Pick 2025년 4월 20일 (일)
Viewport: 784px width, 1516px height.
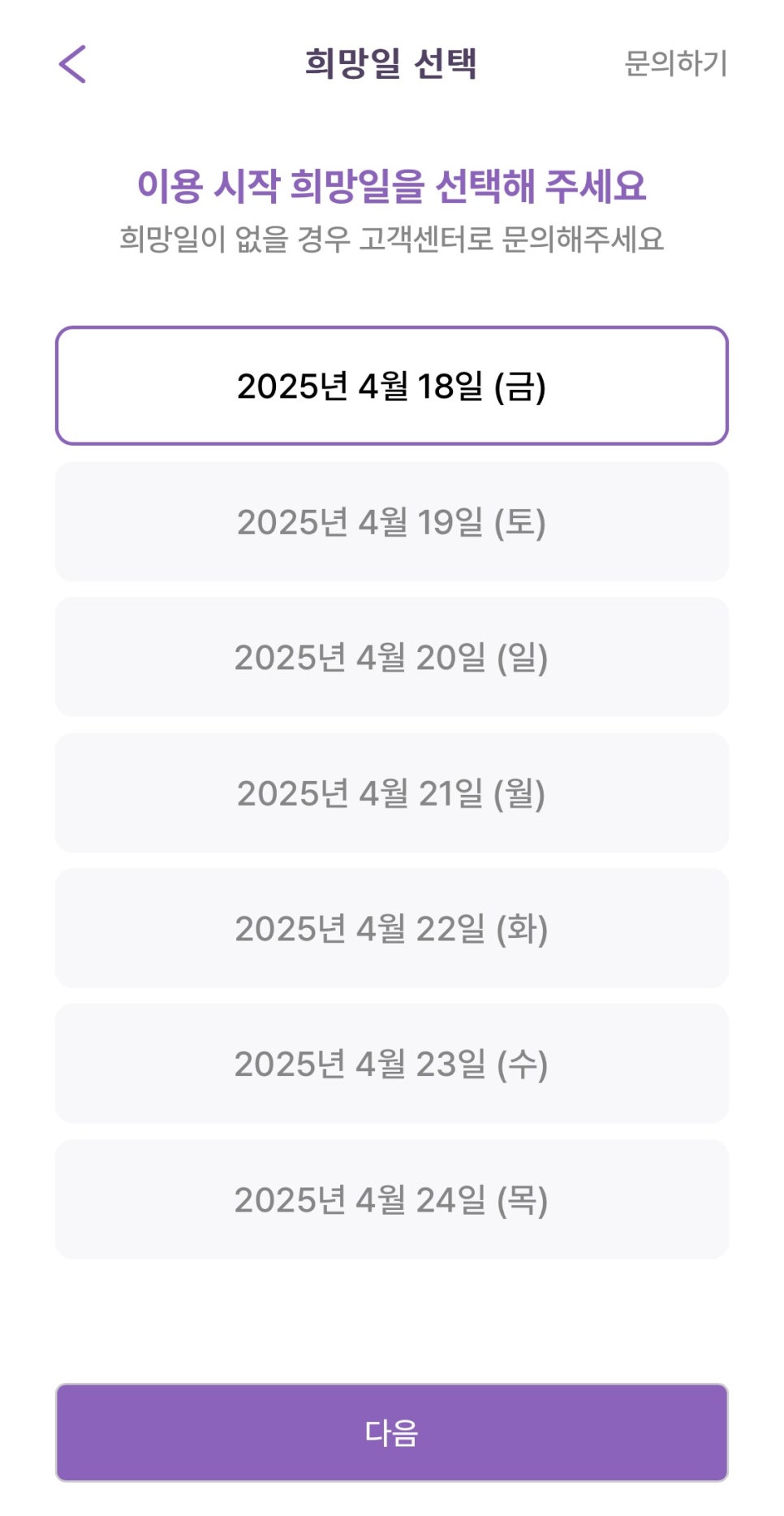coord(392,657)
